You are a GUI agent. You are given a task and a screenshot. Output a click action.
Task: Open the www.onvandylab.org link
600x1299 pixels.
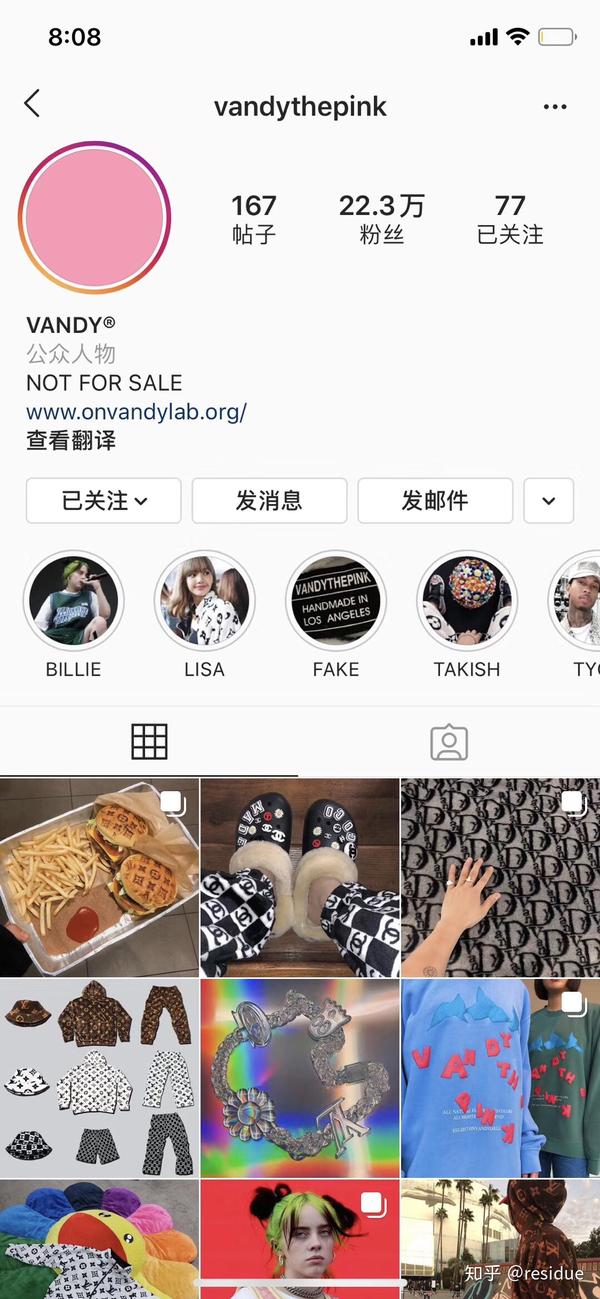coord(136,411)
